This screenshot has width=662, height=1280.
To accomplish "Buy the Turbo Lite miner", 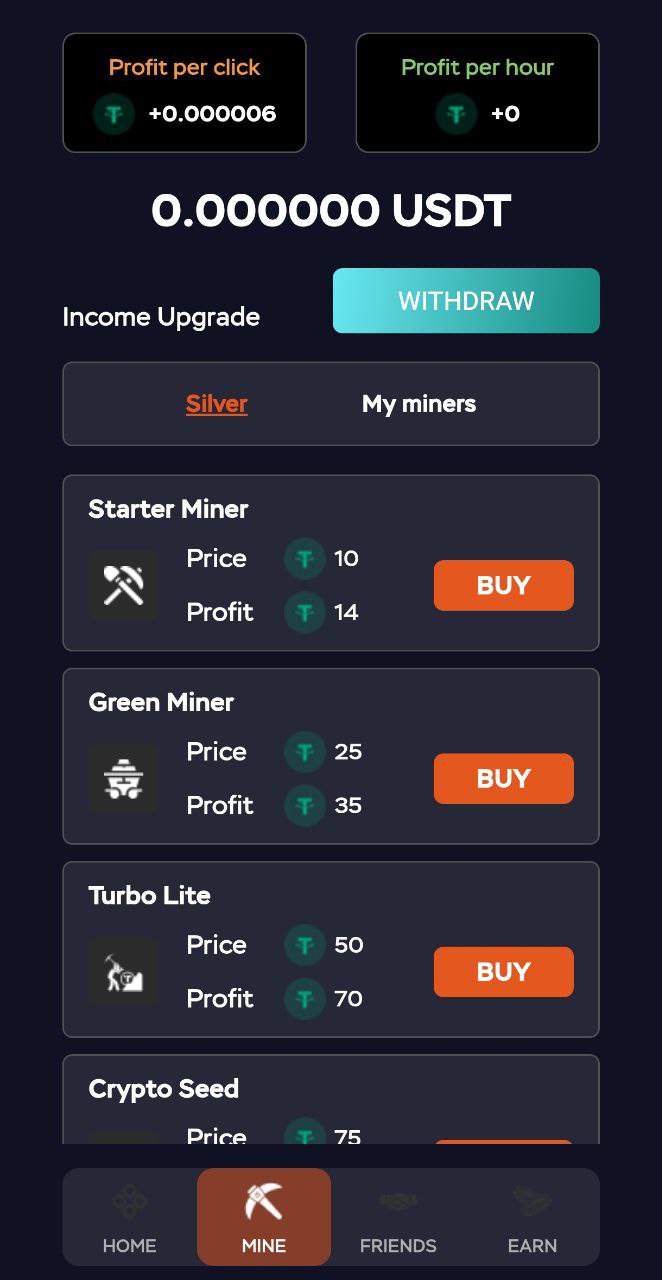I will click(503, 971).
